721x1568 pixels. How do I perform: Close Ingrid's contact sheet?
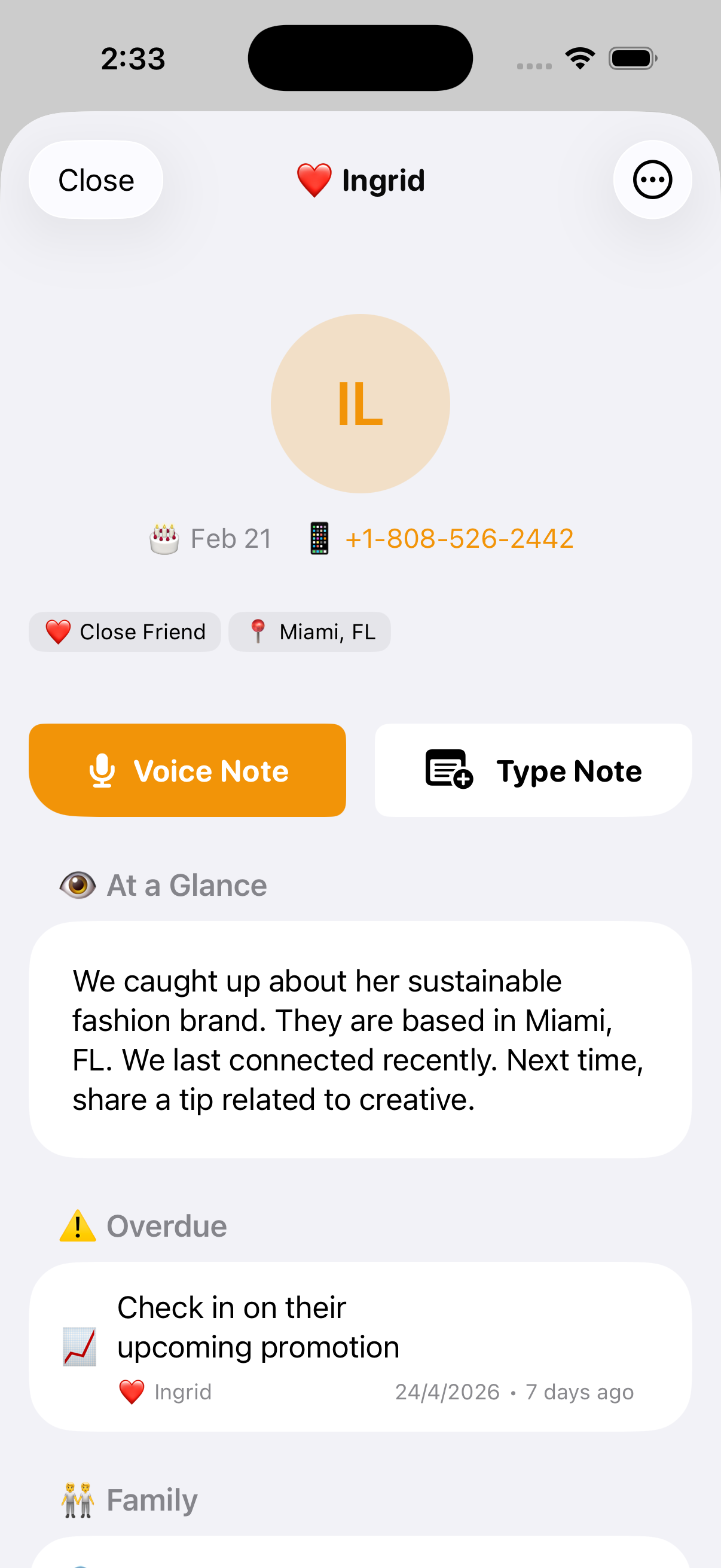(x=96, y=180)
